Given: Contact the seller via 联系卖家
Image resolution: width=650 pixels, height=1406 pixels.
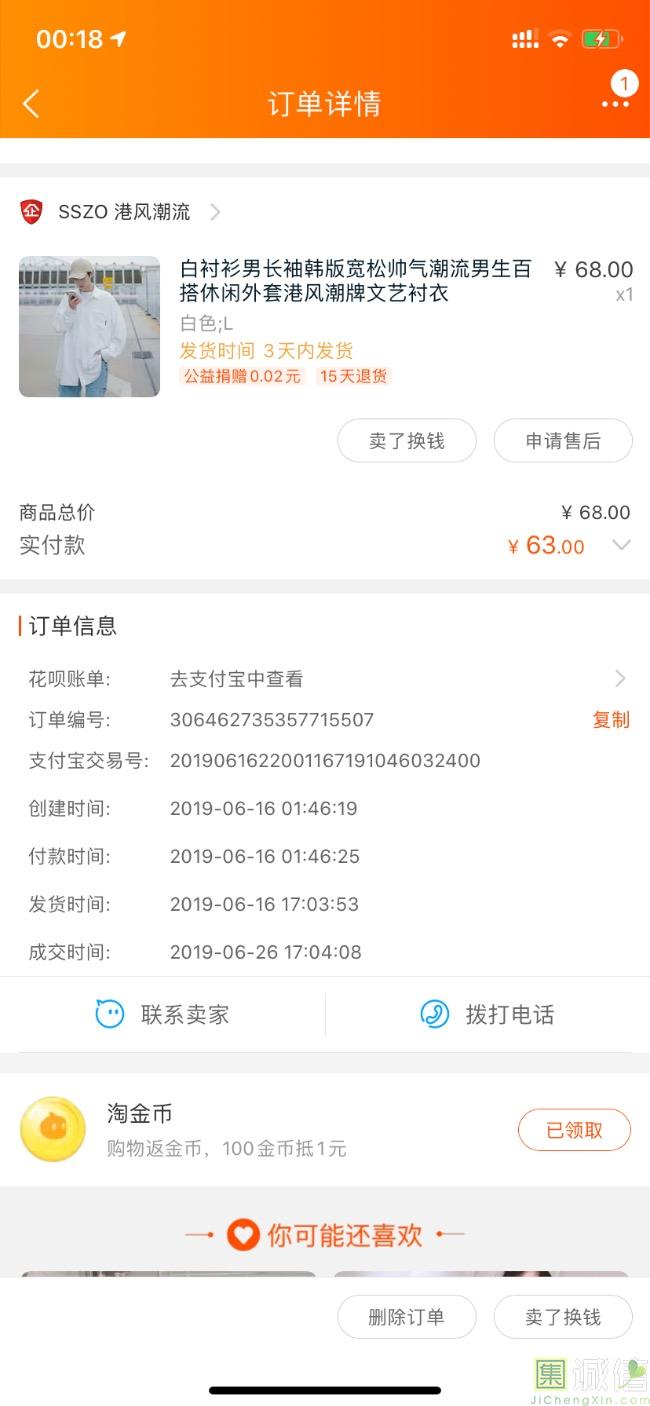Looking at the screenshot, I should (x=162, y=1014).
